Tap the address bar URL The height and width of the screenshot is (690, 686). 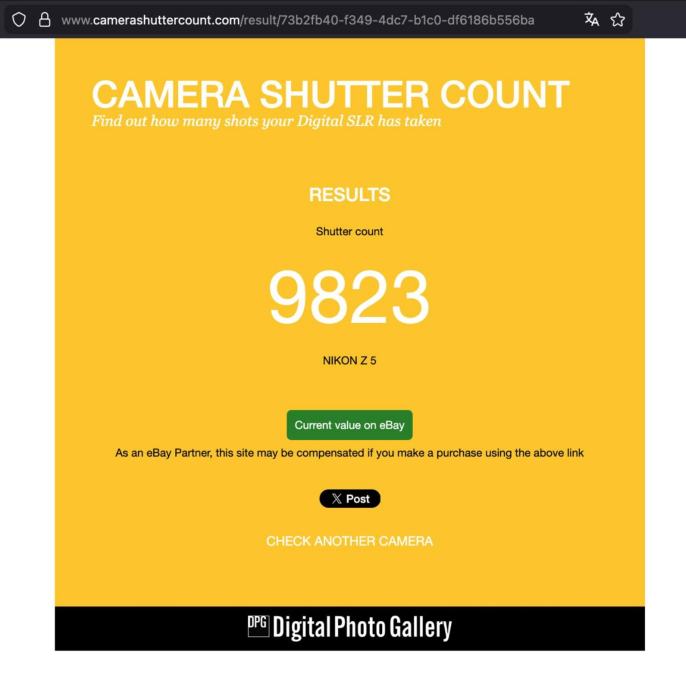tap(300, 20)
